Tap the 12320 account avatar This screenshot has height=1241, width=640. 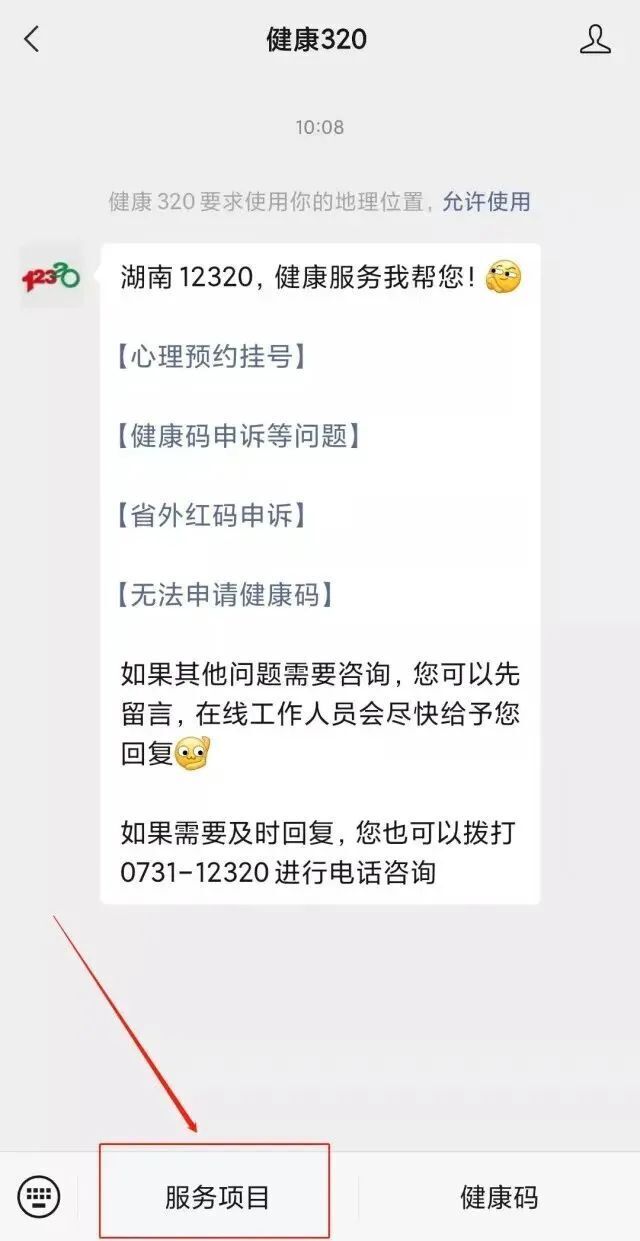tap(50, 277)
